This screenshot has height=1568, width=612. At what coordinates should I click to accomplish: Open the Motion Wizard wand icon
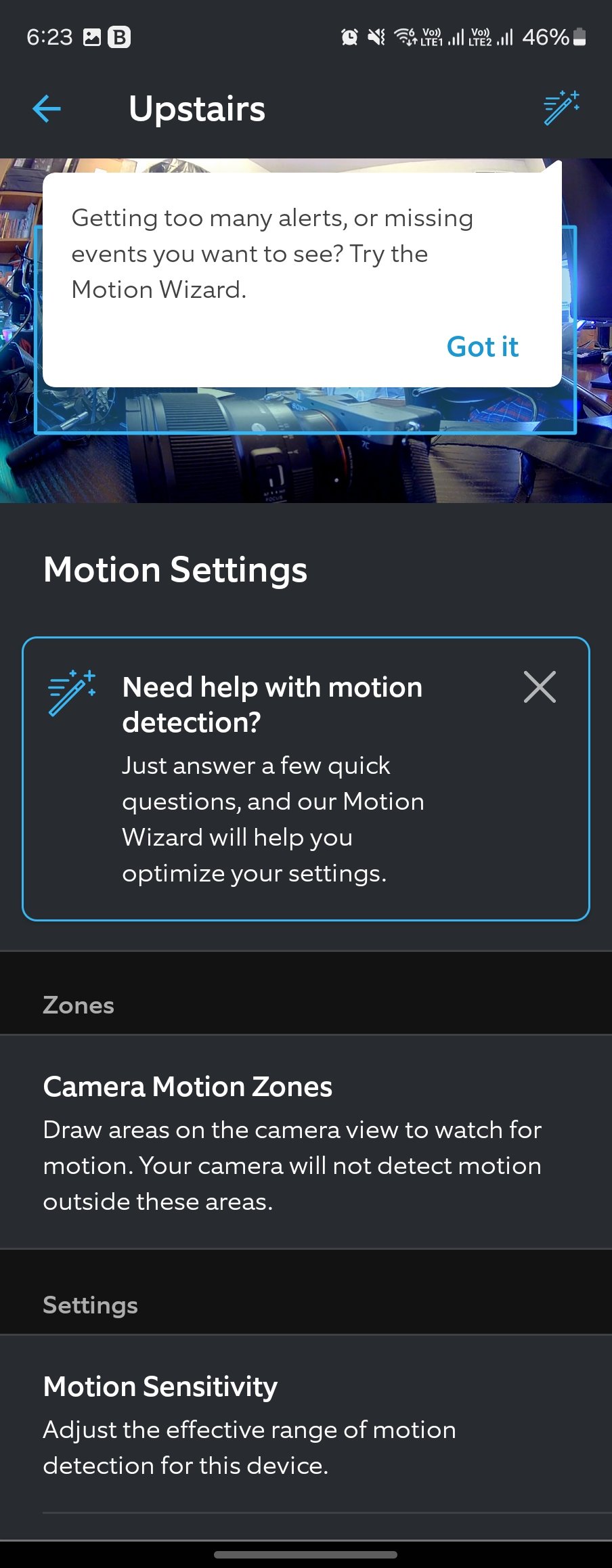click(561, 108)
